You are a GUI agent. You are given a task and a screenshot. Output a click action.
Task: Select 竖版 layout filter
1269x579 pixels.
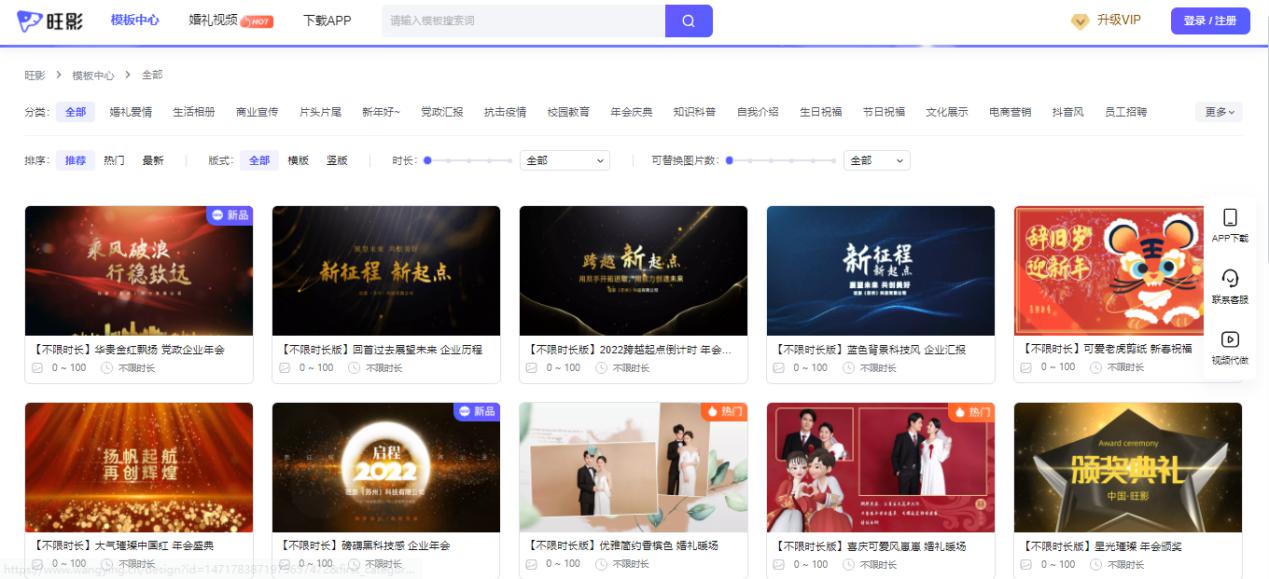point(336,160)
